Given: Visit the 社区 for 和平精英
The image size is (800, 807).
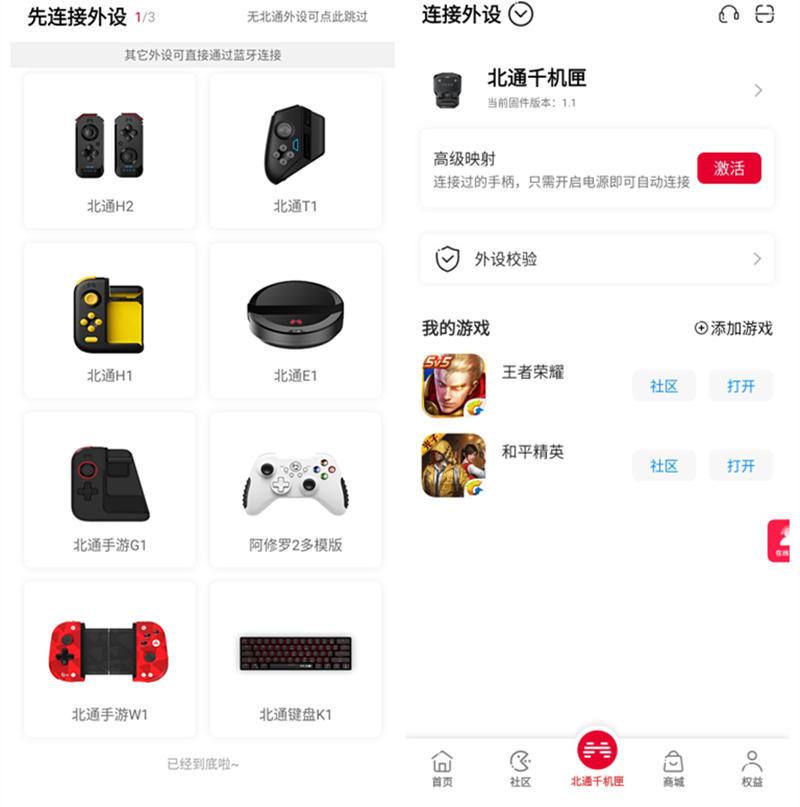Looking at the screenshot, I should tap(664, 466).
